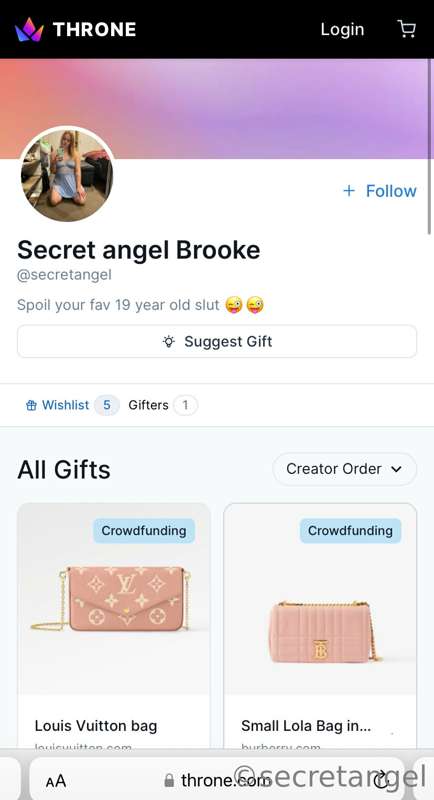Open the Small Lola Bag gift card
434x800 pixels.
click(320, 626)
